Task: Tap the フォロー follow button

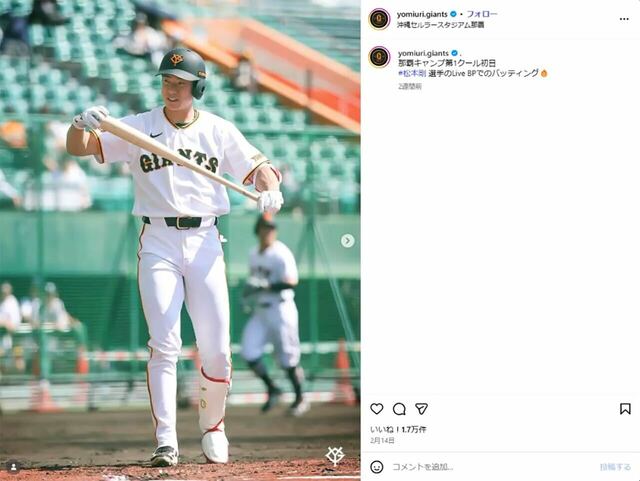Action: 484,14
